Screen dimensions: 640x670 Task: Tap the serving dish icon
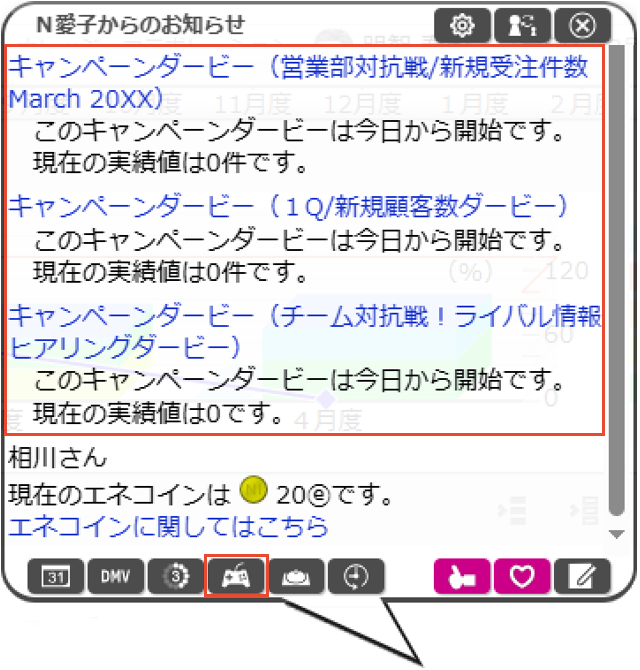coord(297,576)
